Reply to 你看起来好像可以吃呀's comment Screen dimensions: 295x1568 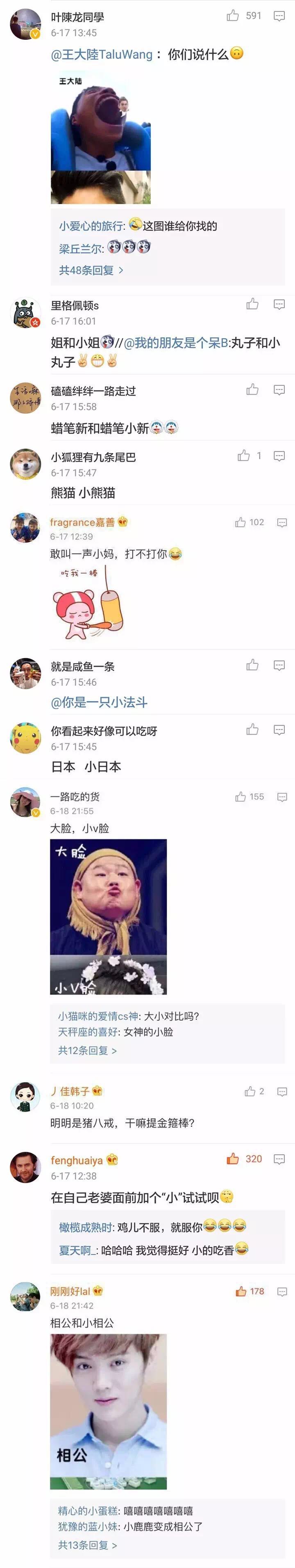pos(279,730)
